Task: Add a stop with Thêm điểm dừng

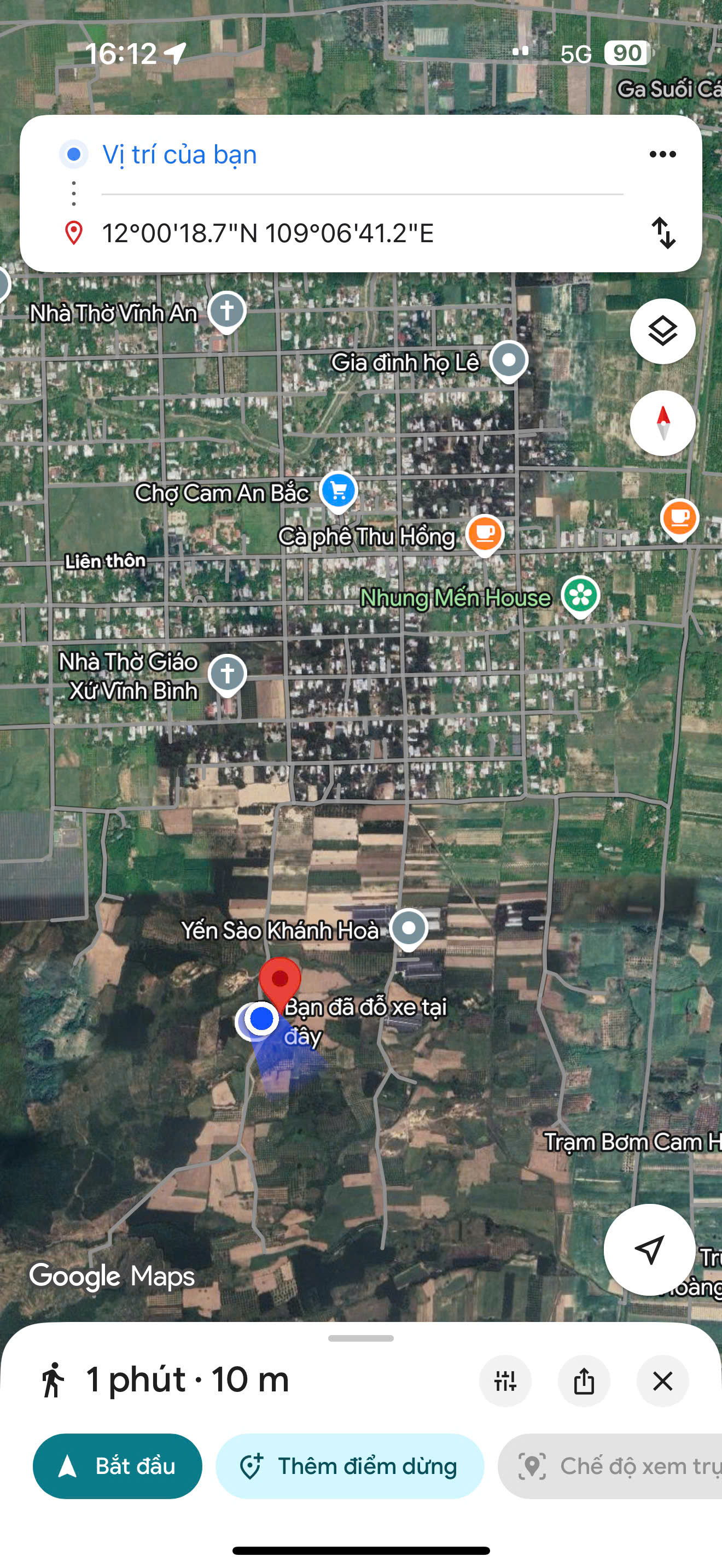Action: pos(350,1466)
